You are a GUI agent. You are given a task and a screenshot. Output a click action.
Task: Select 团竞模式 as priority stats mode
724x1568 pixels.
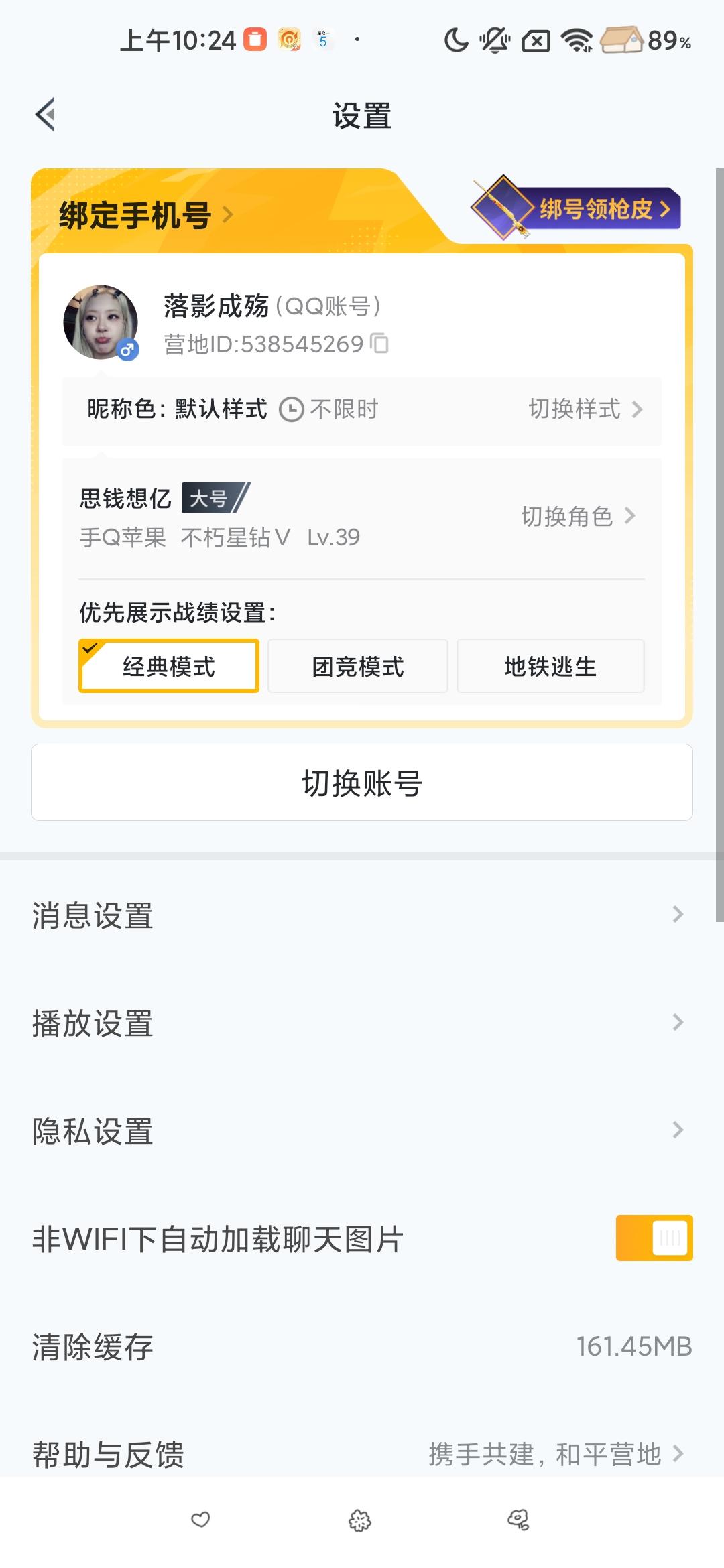tap(358, 665)
